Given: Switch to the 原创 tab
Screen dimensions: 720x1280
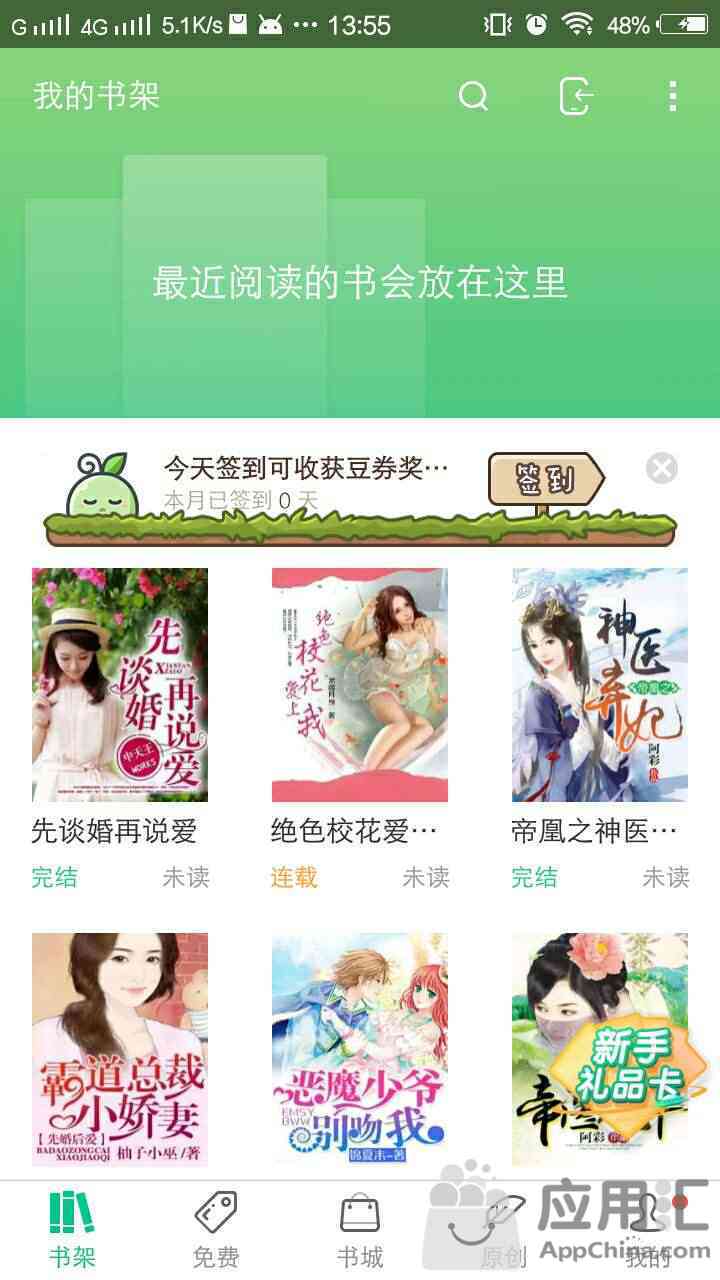Looking at the screenshot, I should point(504,1230).
